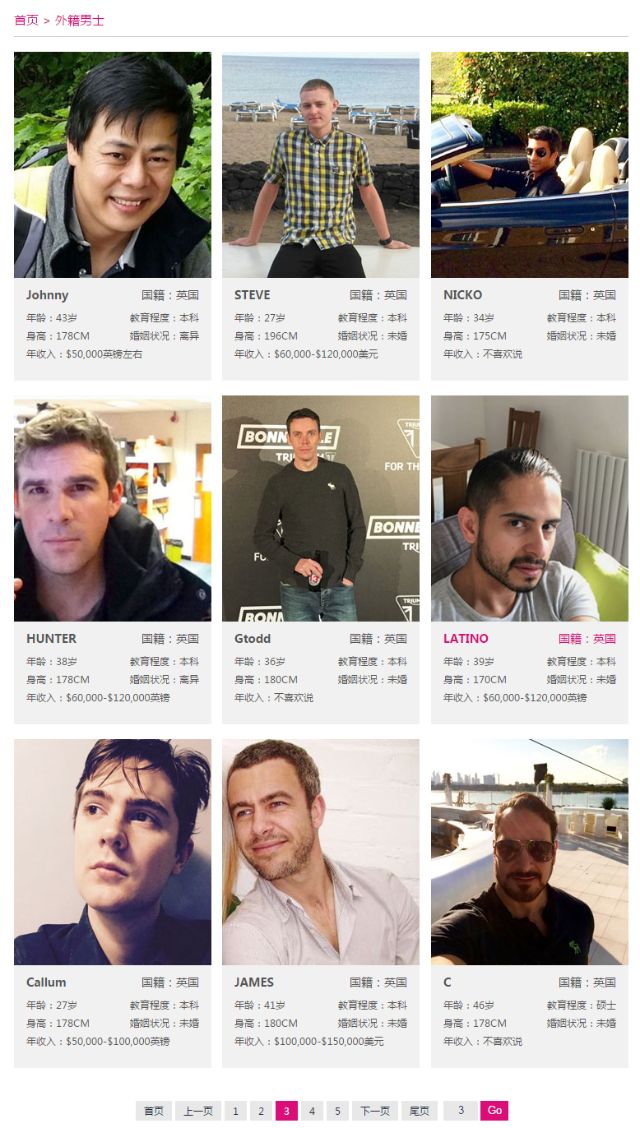Tap the Go button
This screenshot has height=1128, width=640.
[494, 1110]
